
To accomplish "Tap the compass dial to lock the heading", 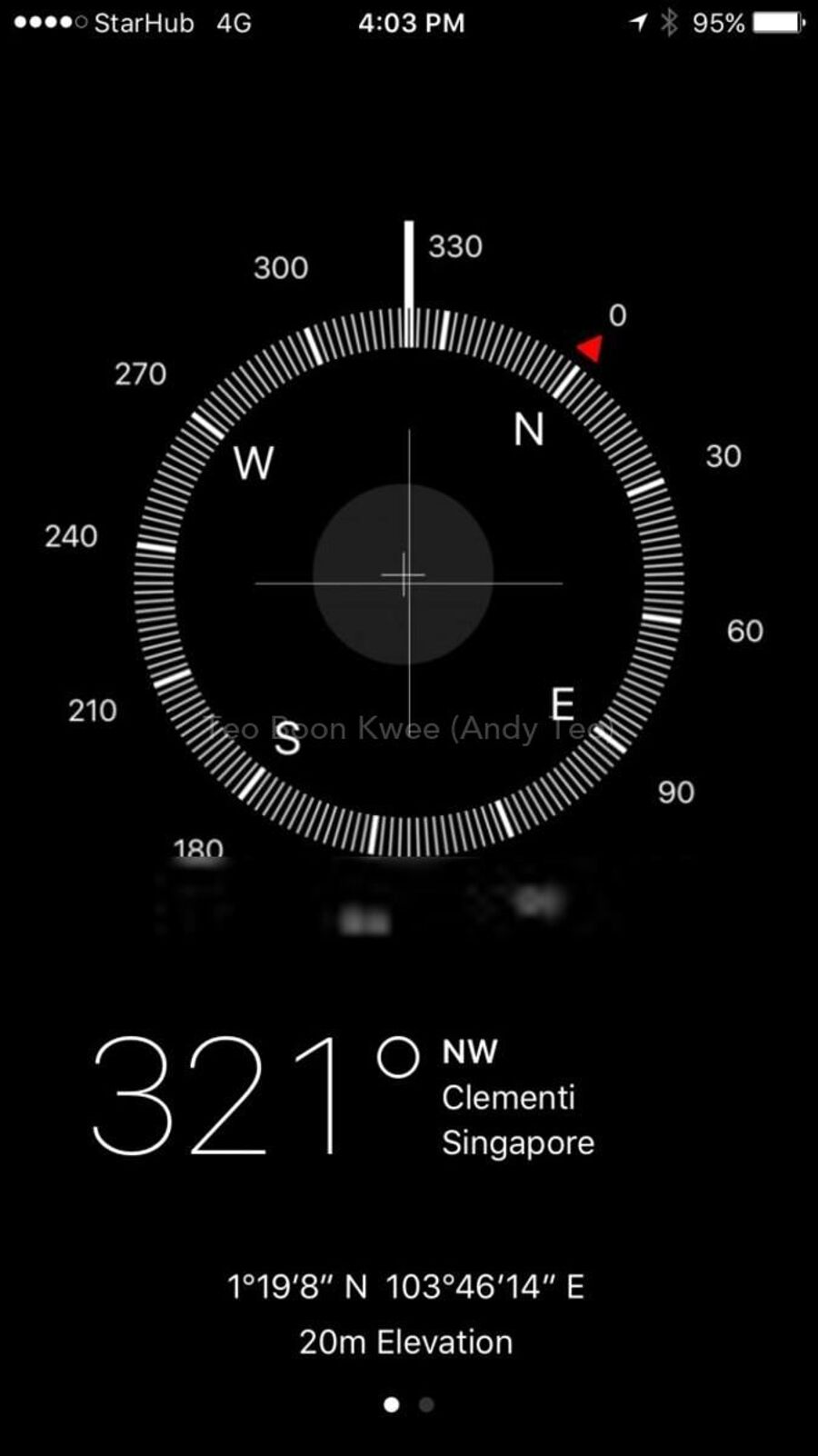I will click(x=408, y=582).
